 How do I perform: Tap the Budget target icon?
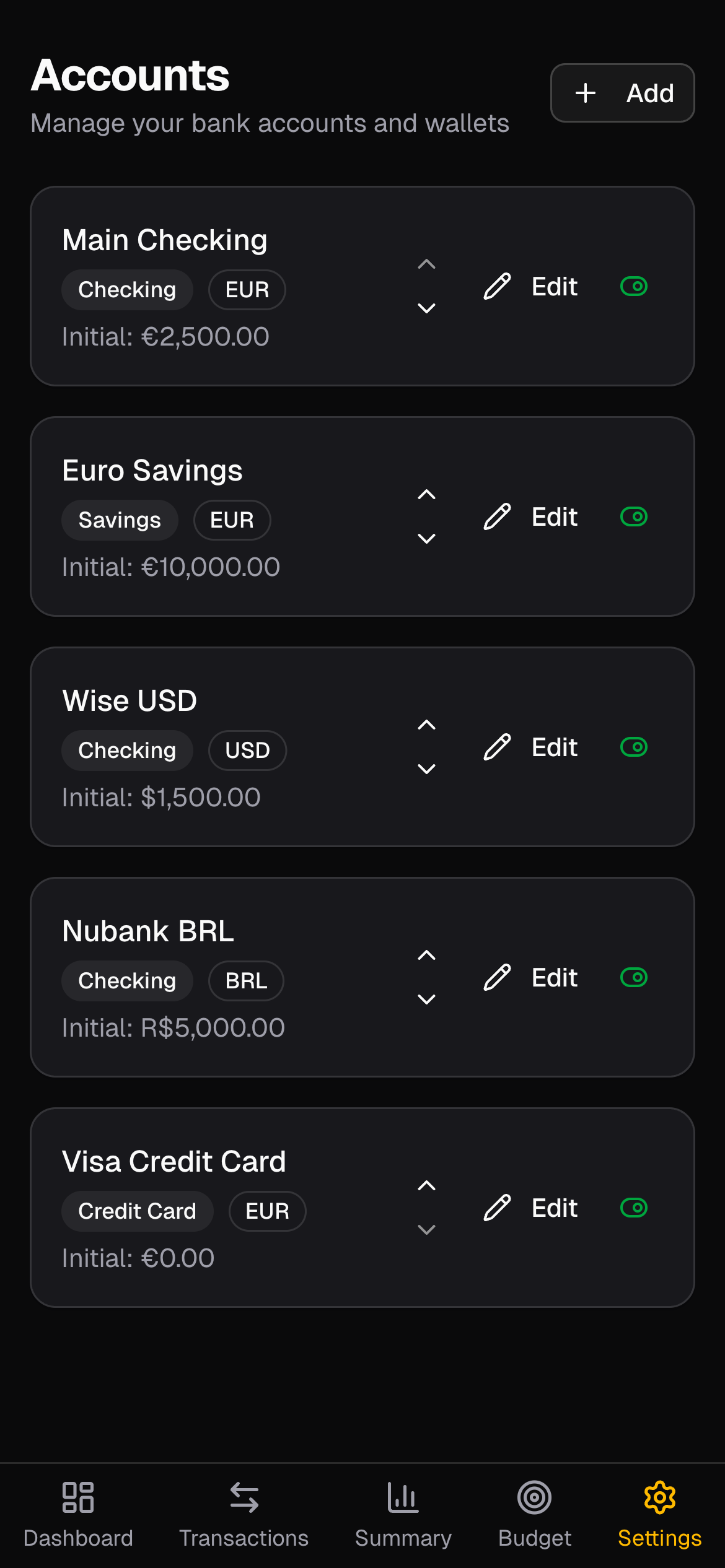coord(534,1498)
